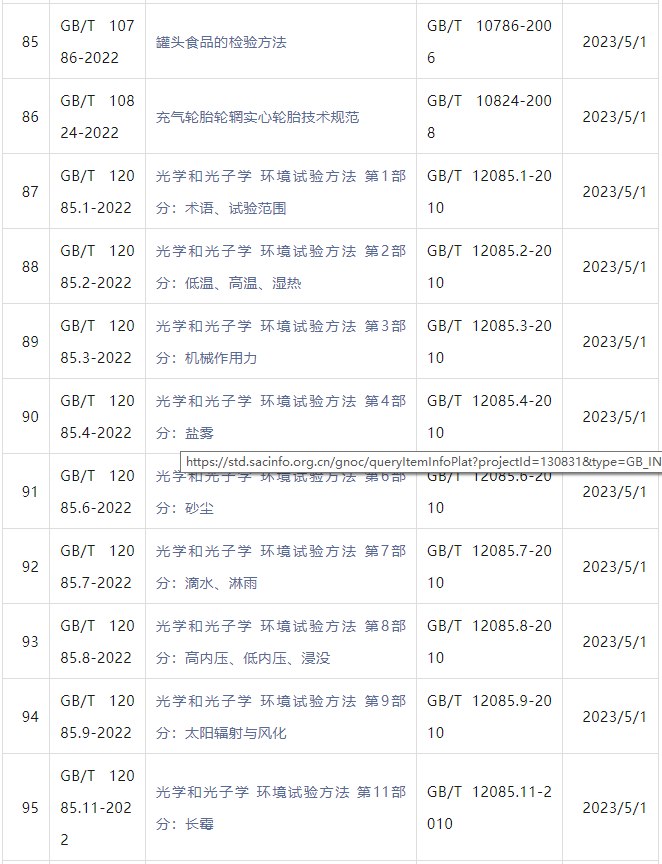Open the 罐头食品的检验方法 standard link
Viewport: 662px width, 864px height.
tap(221, 42)
